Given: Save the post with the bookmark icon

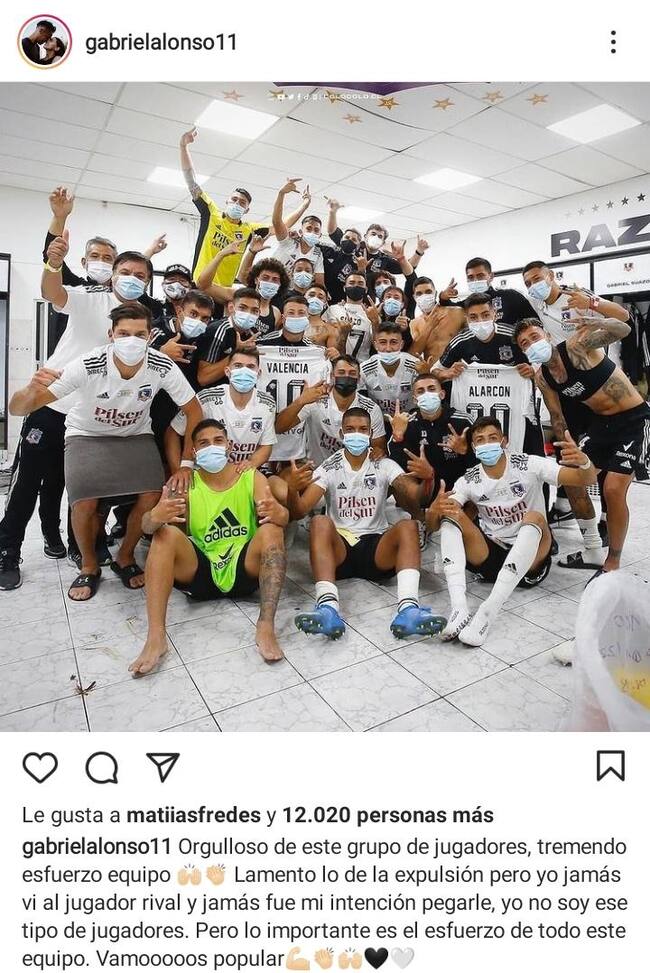Looking at the screenshot, I should (609, 766).
